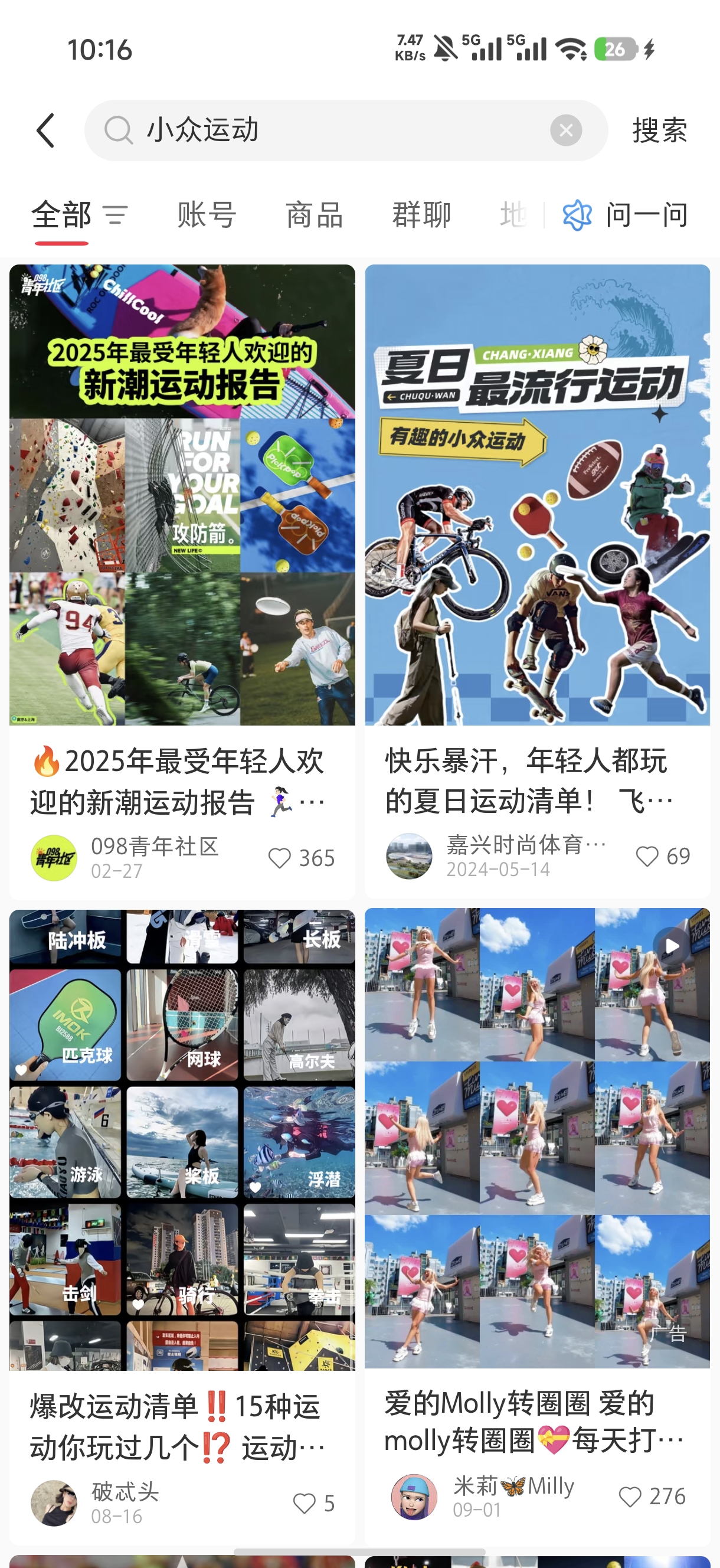Like the post by 米莉Milly

[630, 1496]
